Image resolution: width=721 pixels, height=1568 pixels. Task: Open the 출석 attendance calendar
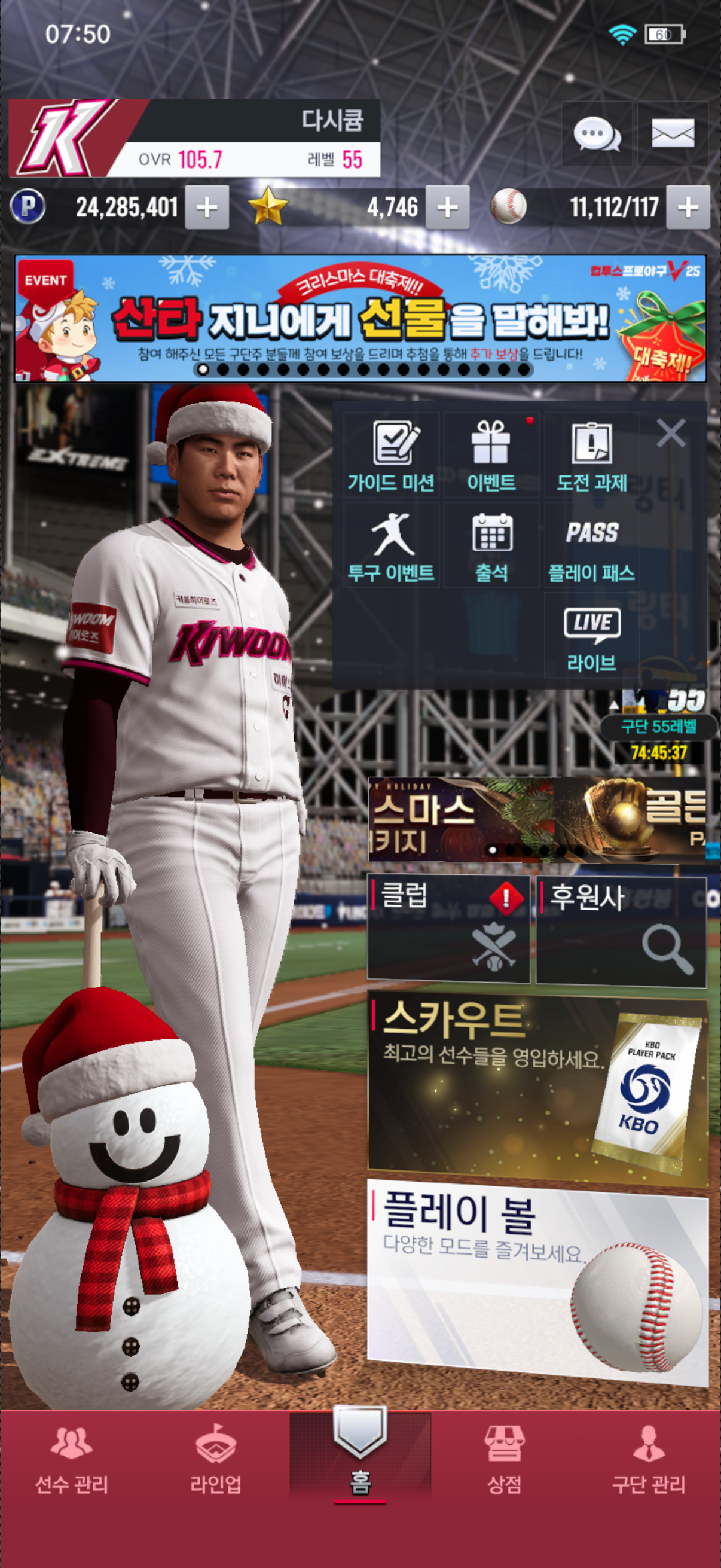(491, 546)
